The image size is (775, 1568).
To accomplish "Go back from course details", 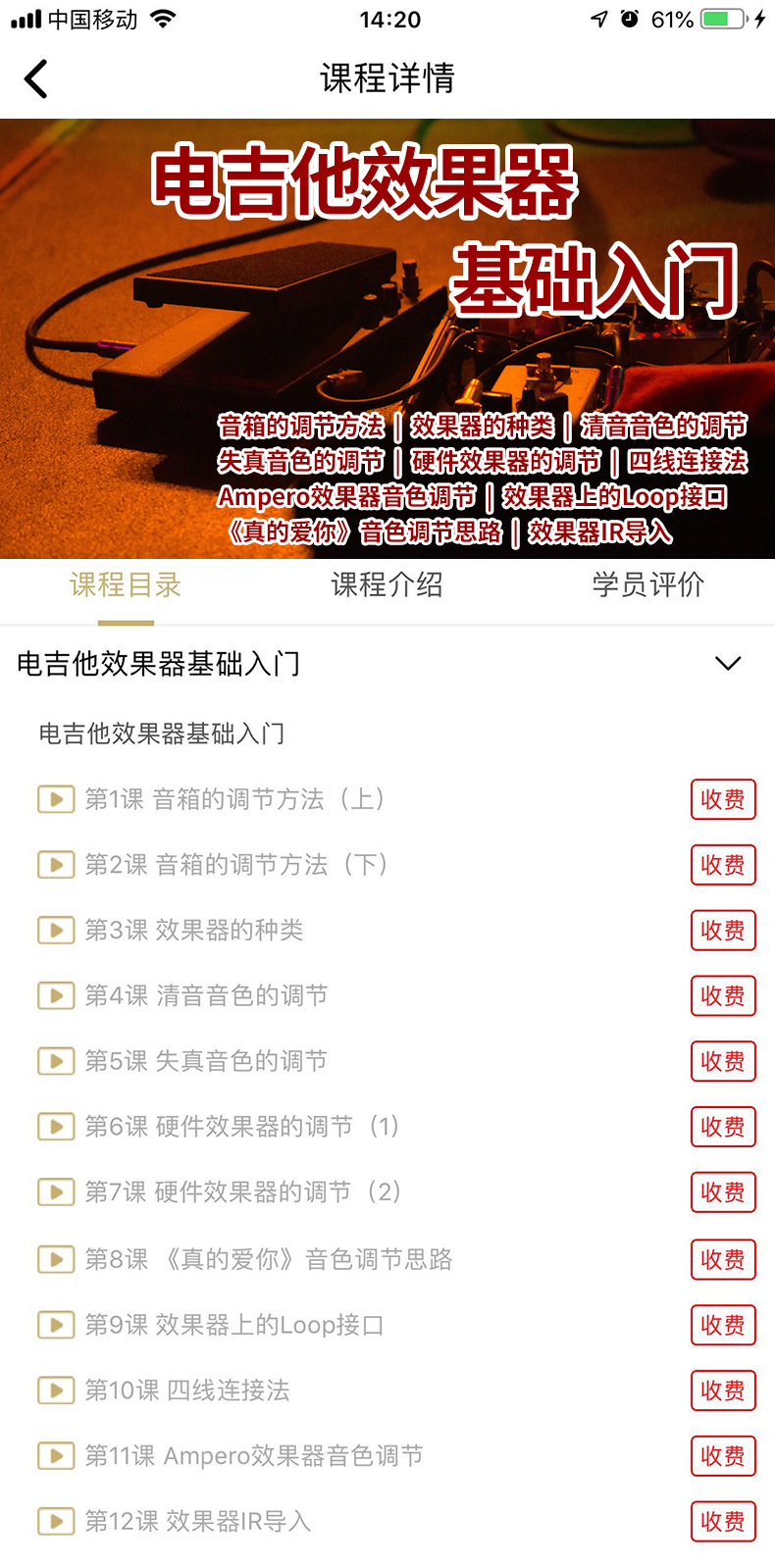I will coord(36,79).
